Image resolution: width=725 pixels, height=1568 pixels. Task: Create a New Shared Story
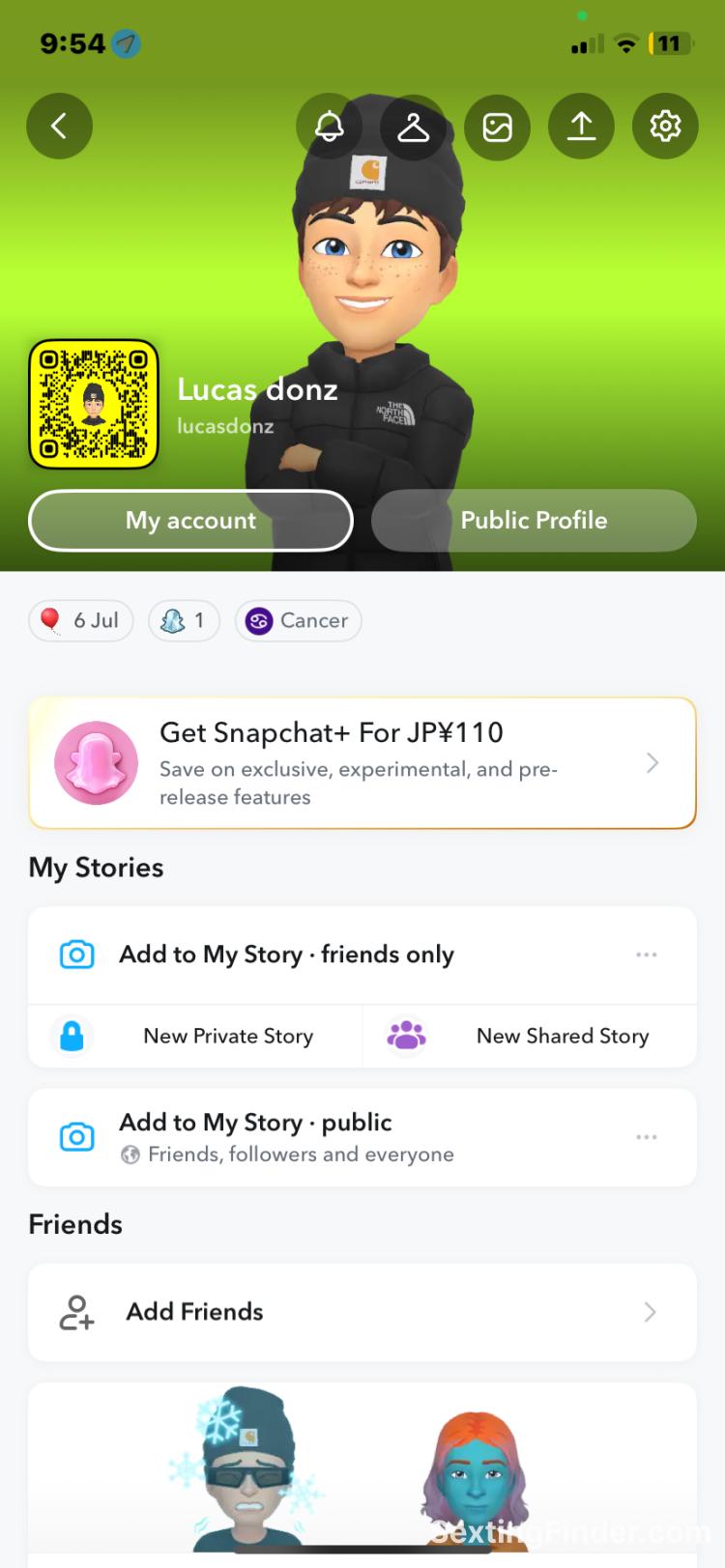(x=530, y=1036)
